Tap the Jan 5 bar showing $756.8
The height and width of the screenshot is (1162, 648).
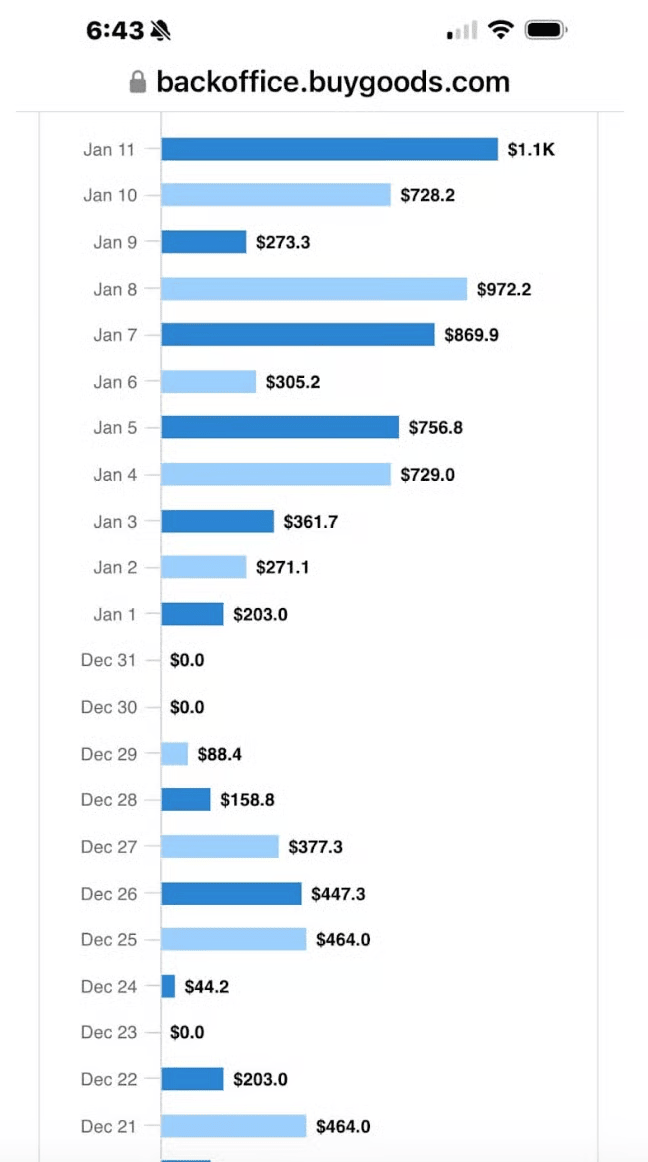280,427
